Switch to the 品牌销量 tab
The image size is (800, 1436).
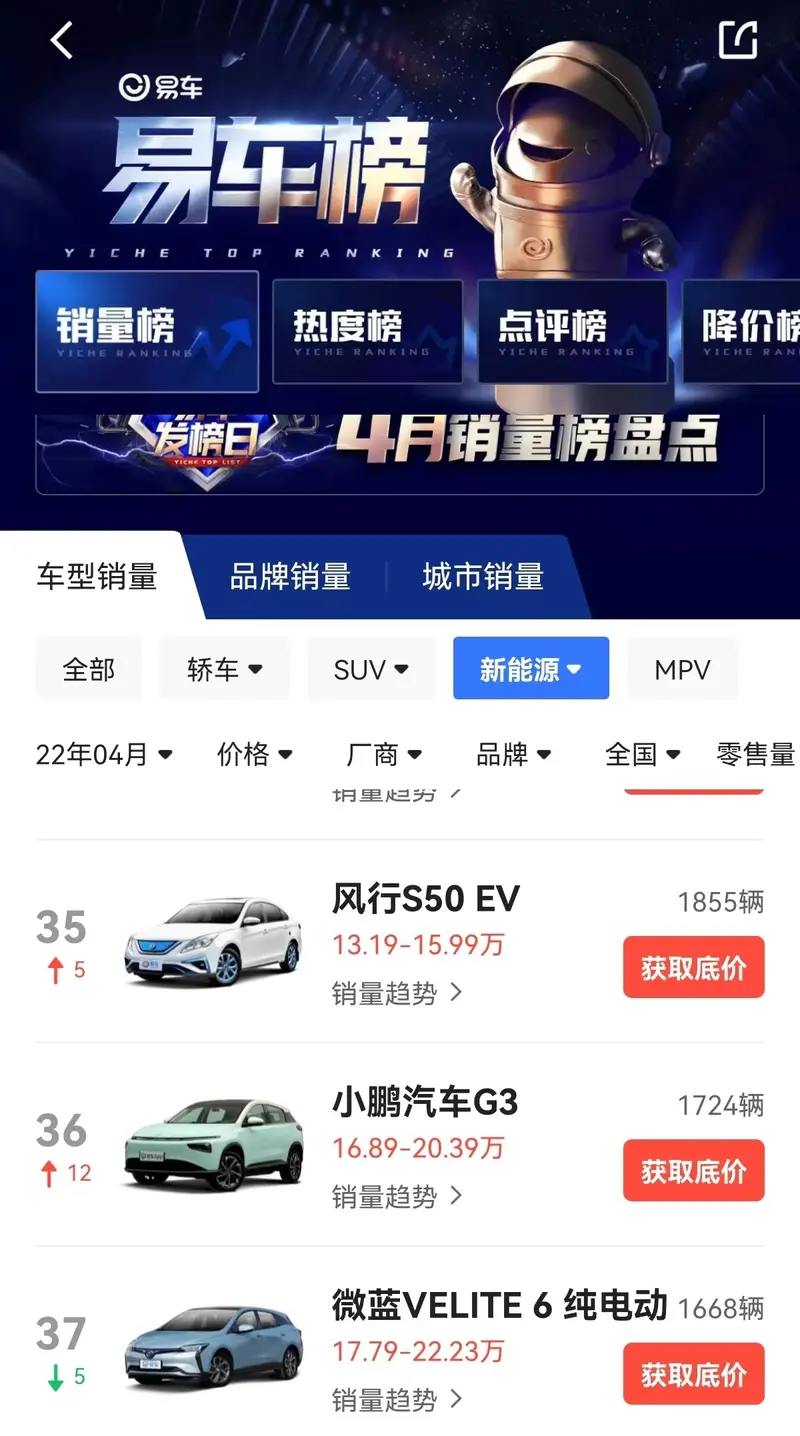tap(290, 577)
